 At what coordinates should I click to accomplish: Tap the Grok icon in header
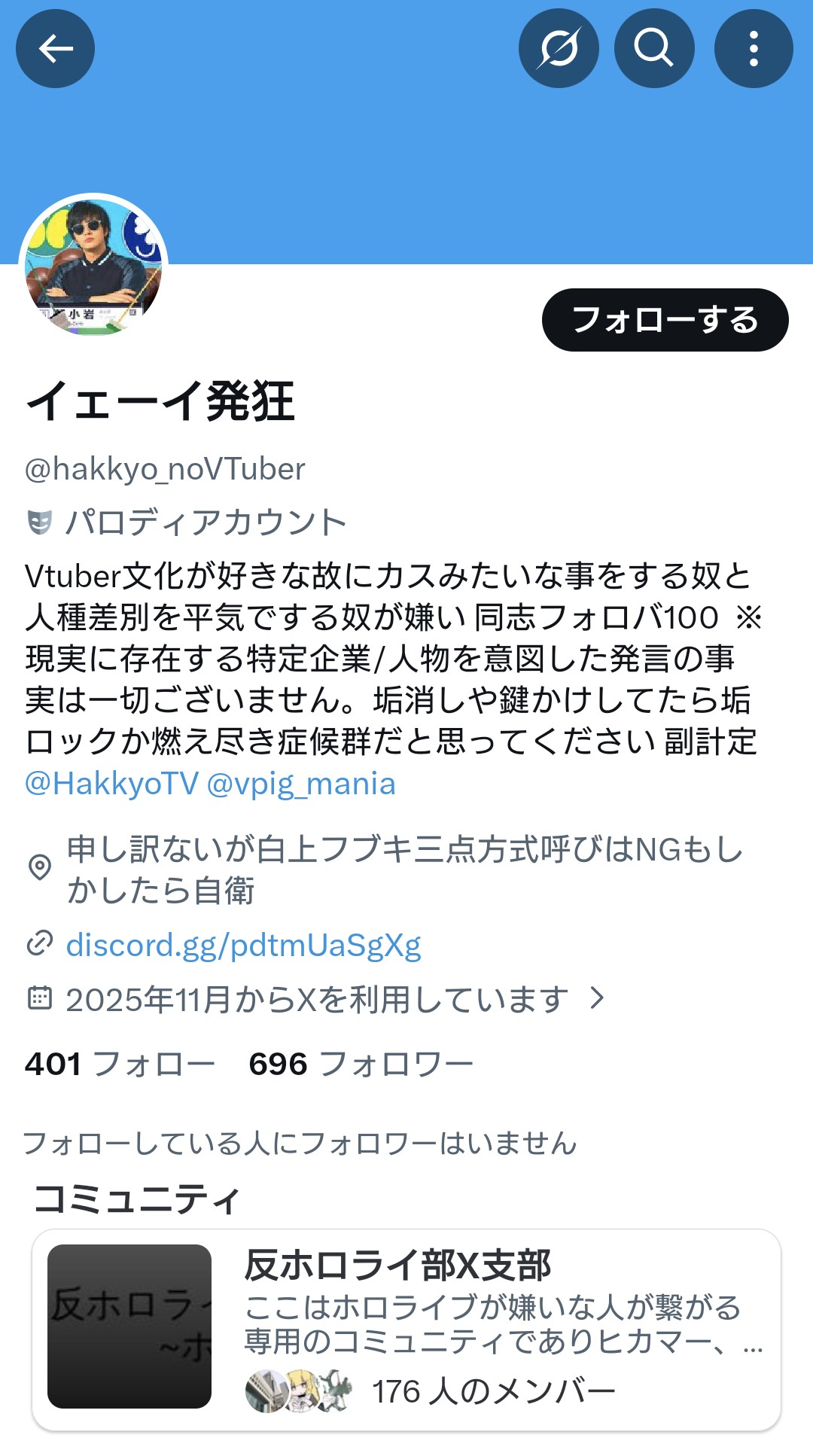(x=559, y=49)
